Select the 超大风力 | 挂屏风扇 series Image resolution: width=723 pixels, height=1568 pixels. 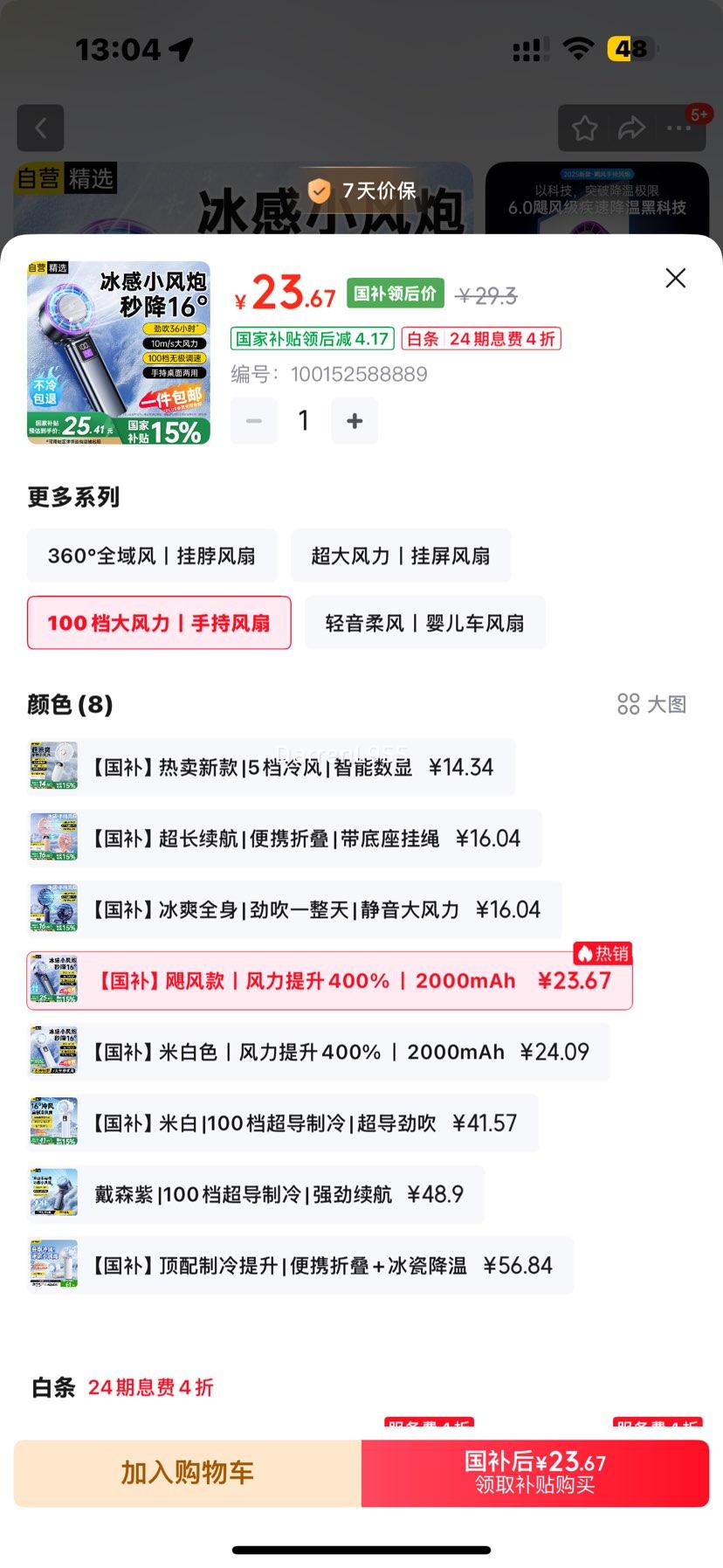[x=401, y=556]
